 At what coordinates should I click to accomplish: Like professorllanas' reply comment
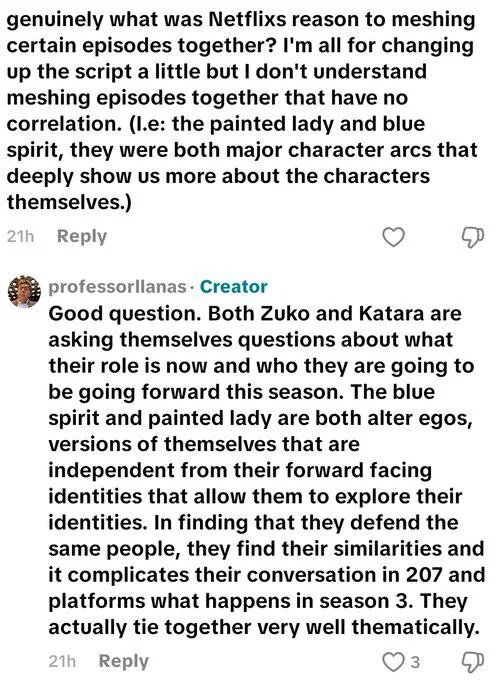(393, 662)
